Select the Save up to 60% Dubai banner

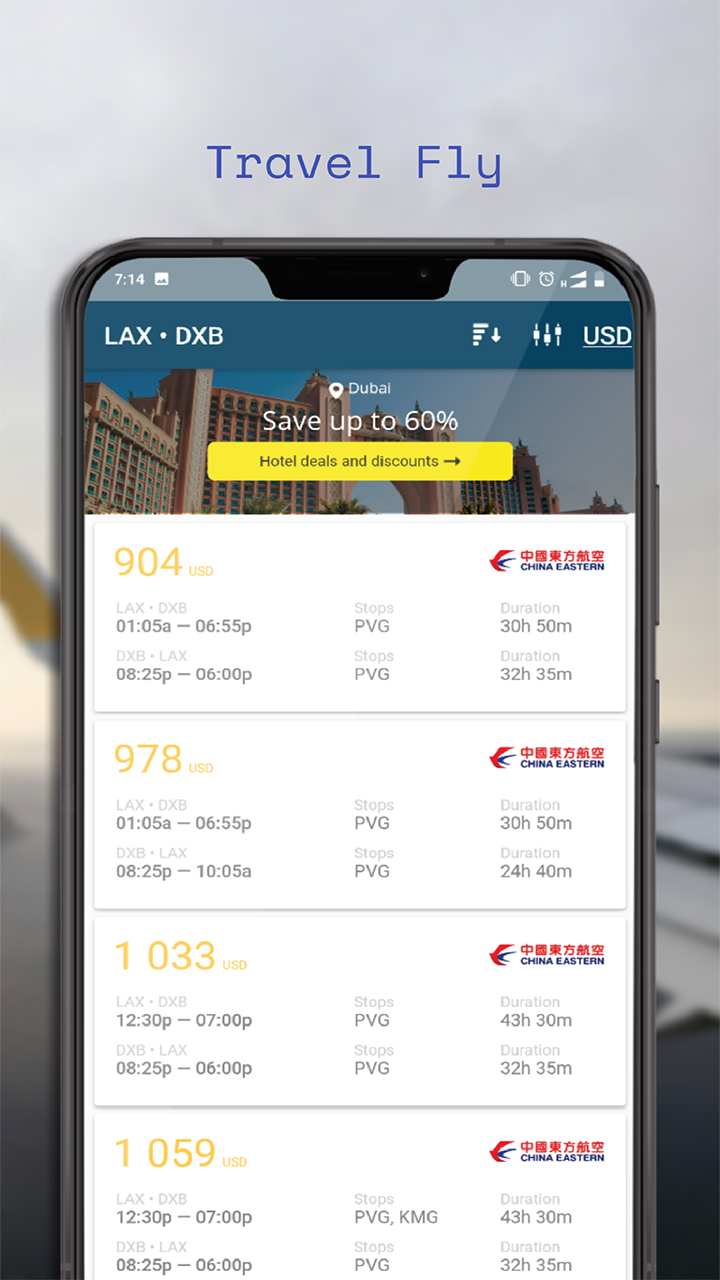pyautogui.click(x=360, y=420)
